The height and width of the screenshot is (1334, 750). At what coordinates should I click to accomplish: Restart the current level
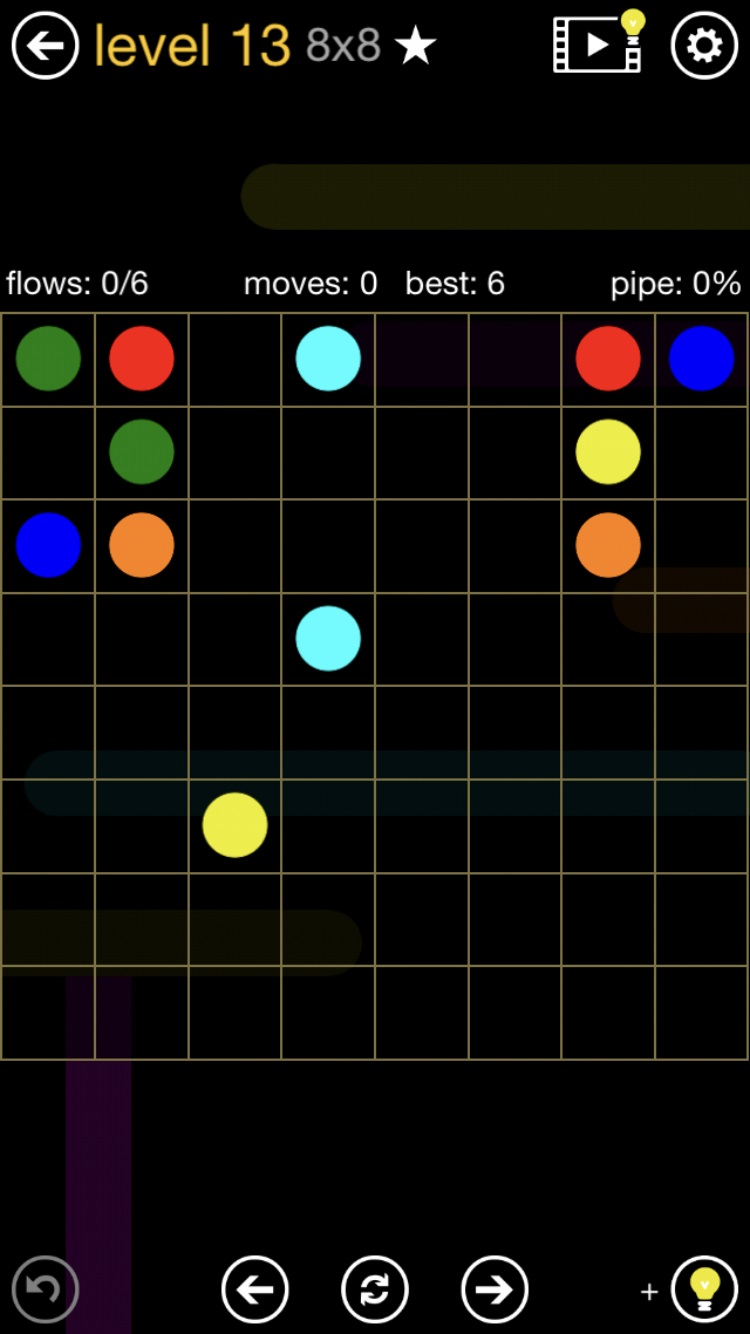coord(375,1290)
